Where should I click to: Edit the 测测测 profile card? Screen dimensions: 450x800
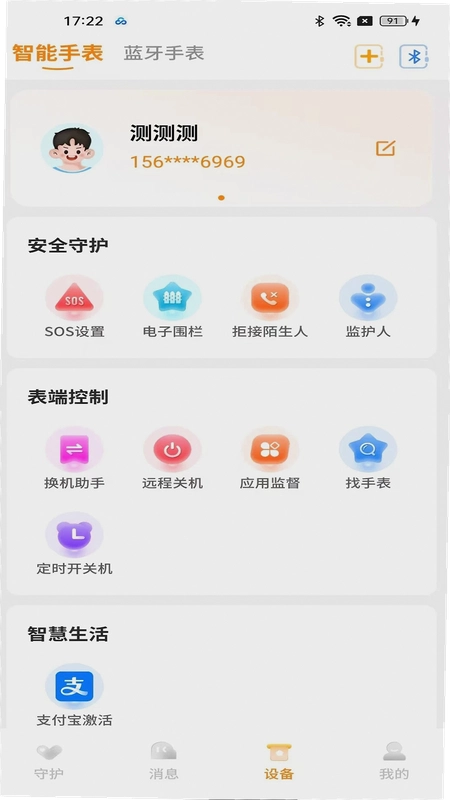385,148
